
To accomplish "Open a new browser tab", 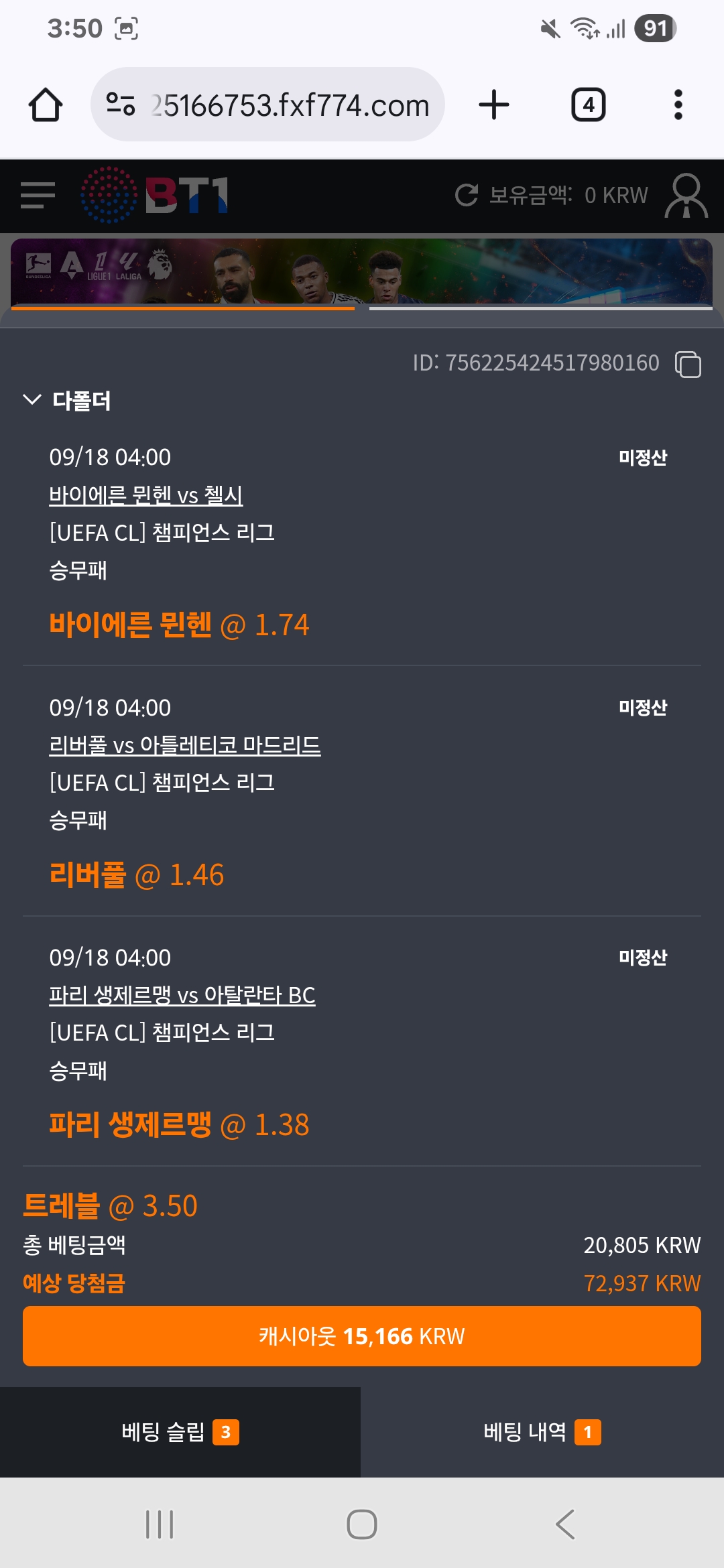I will pos(494,105).
